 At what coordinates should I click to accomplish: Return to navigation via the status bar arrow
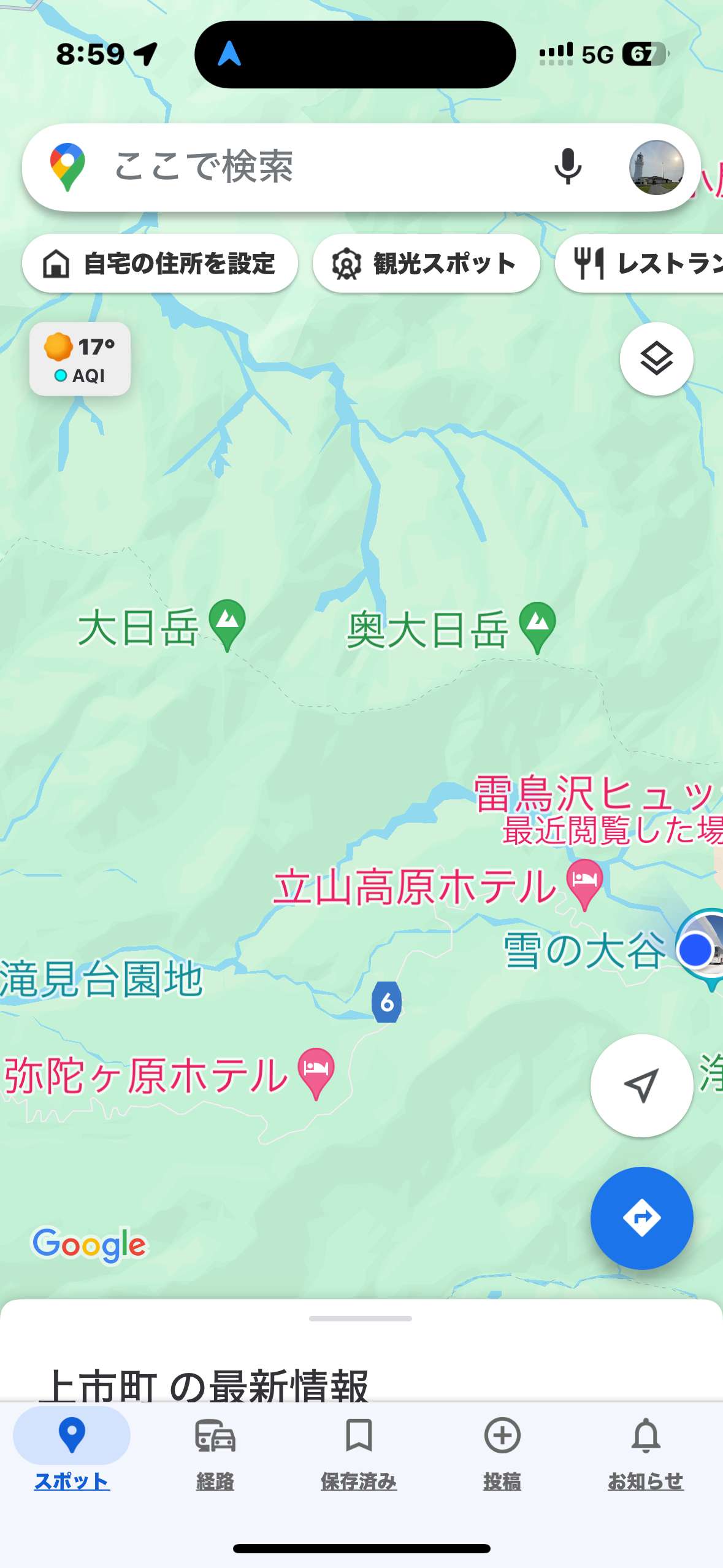[x=229, y=54]
